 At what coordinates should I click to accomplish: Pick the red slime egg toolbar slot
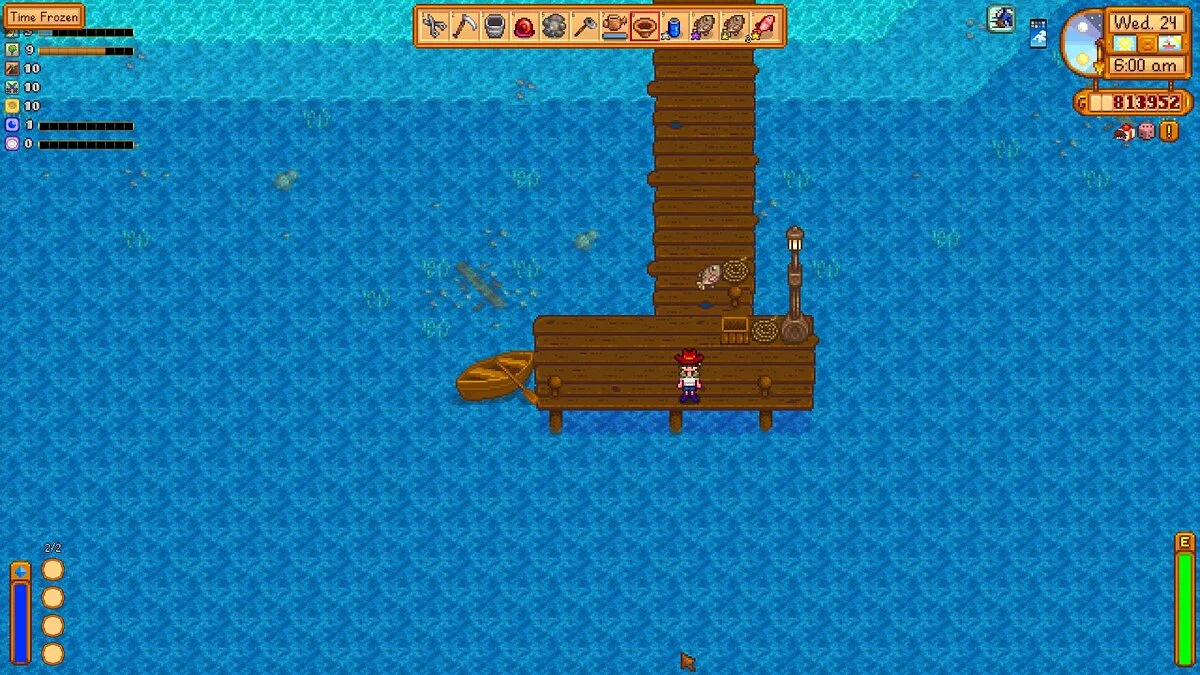coord(524,26)
